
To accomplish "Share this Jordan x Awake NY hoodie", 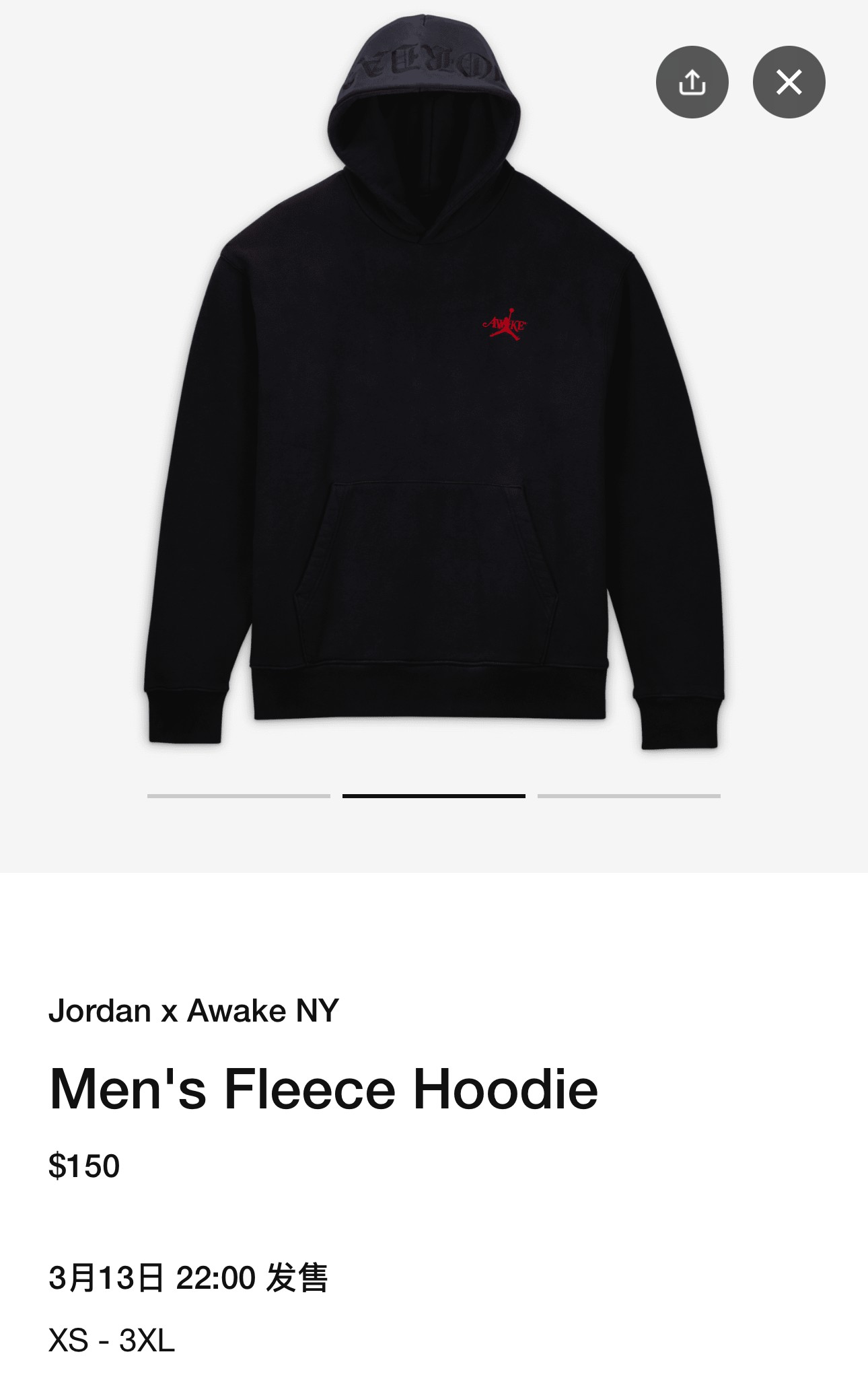I will pos(692,82).
